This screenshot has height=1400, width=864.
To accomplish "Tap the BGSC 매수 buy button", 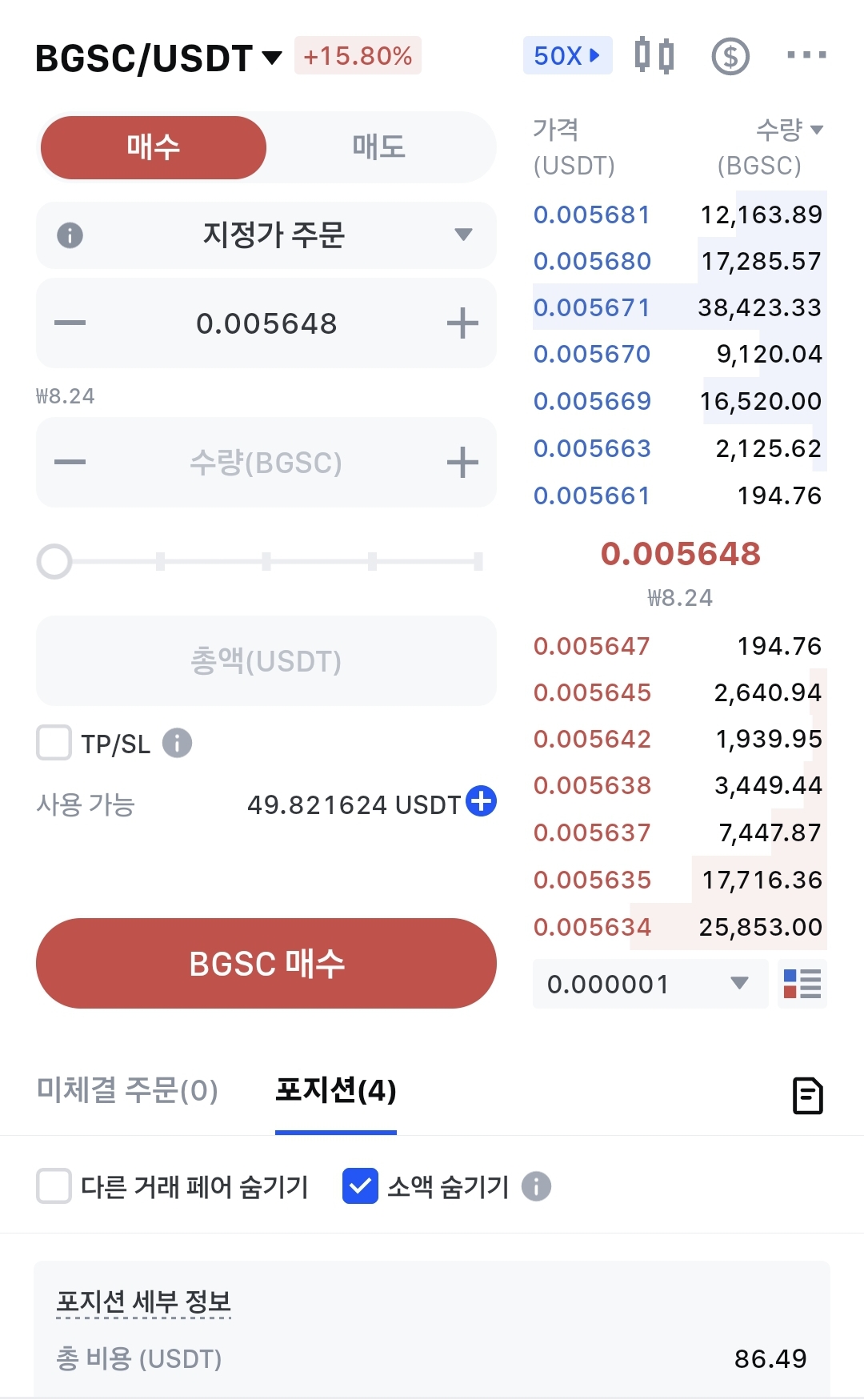I will click(x=266, y=963).
